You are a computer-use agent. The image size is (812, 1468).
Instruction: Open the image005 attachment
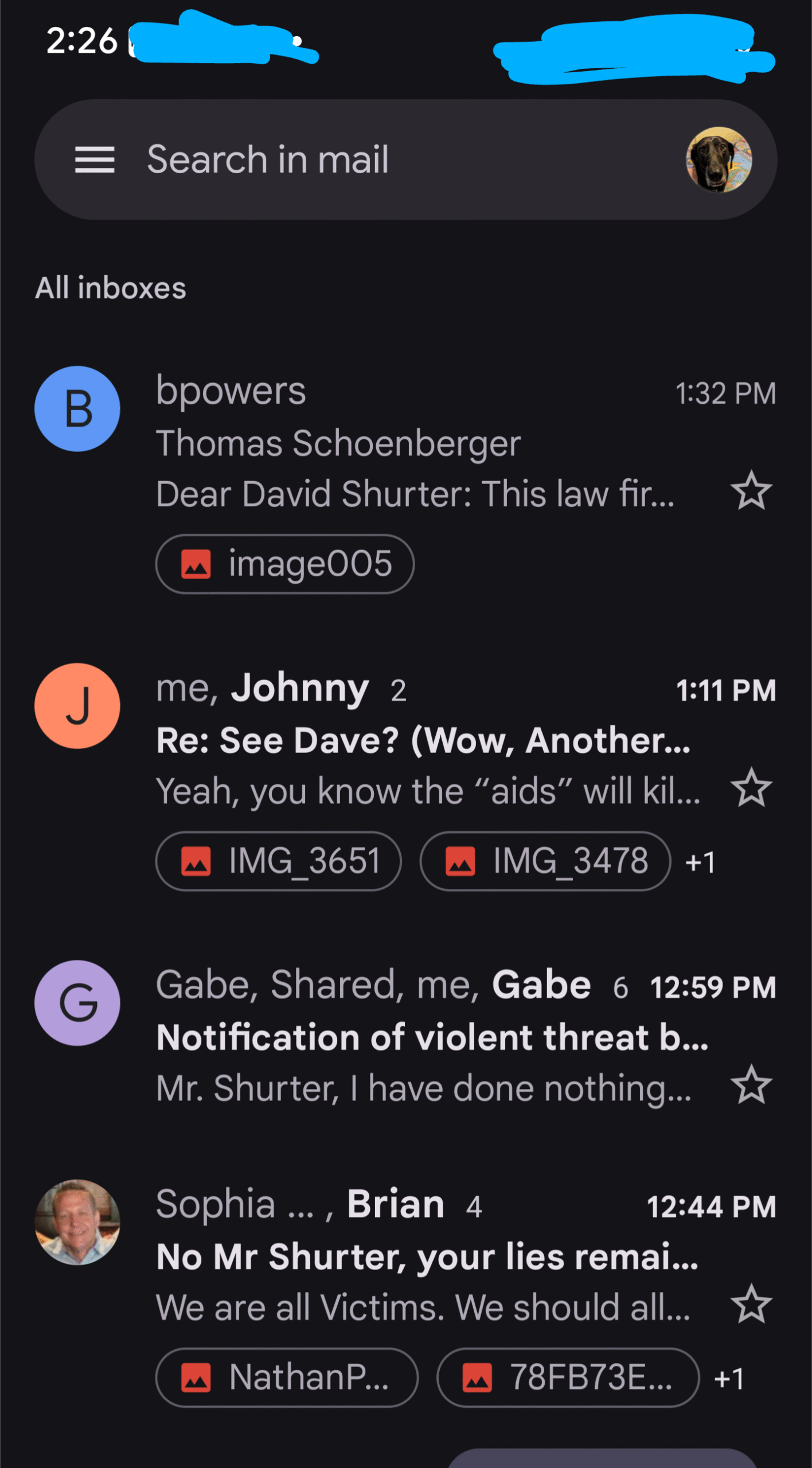click(285, 564)
